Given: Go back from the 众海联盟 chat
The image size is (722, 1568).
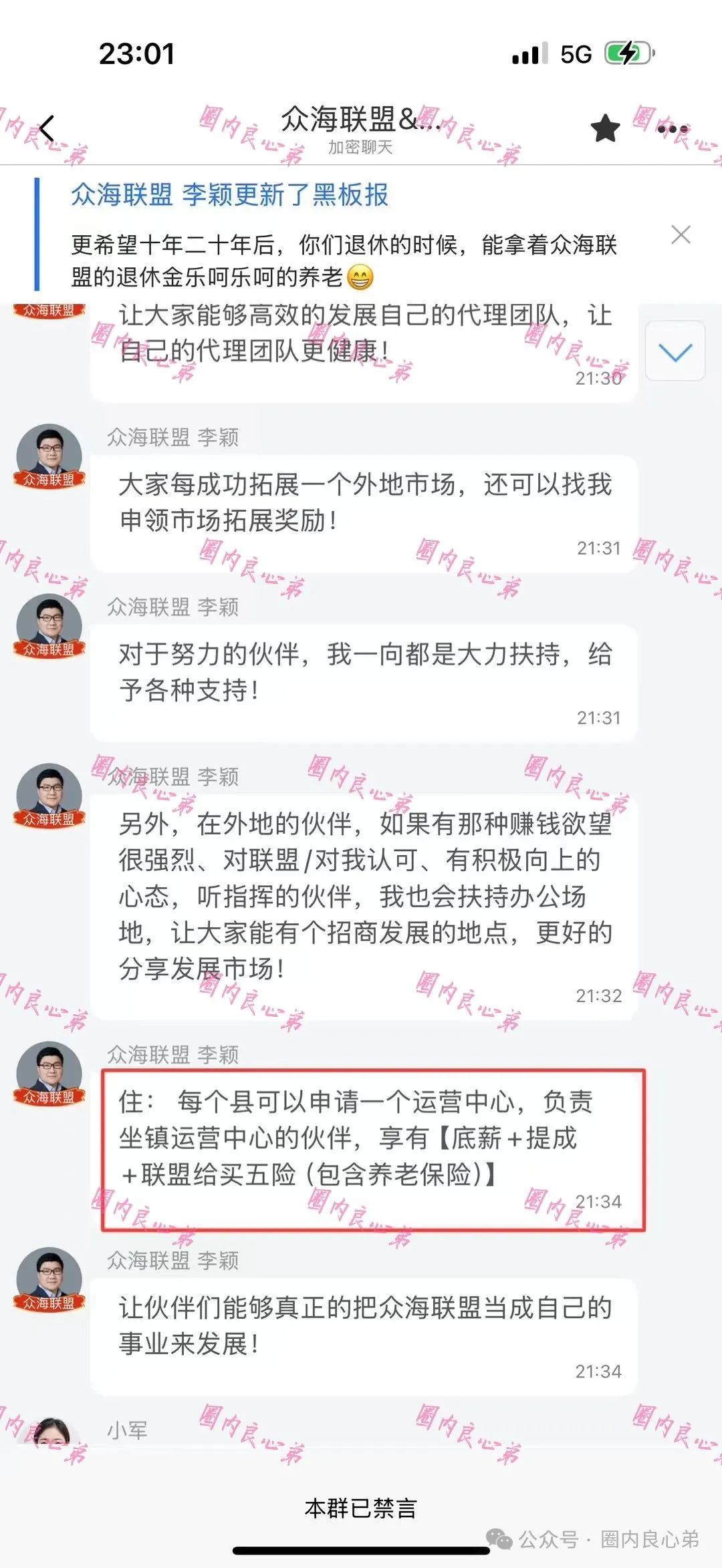Looking at the screenshot, I should click(47, 128).
